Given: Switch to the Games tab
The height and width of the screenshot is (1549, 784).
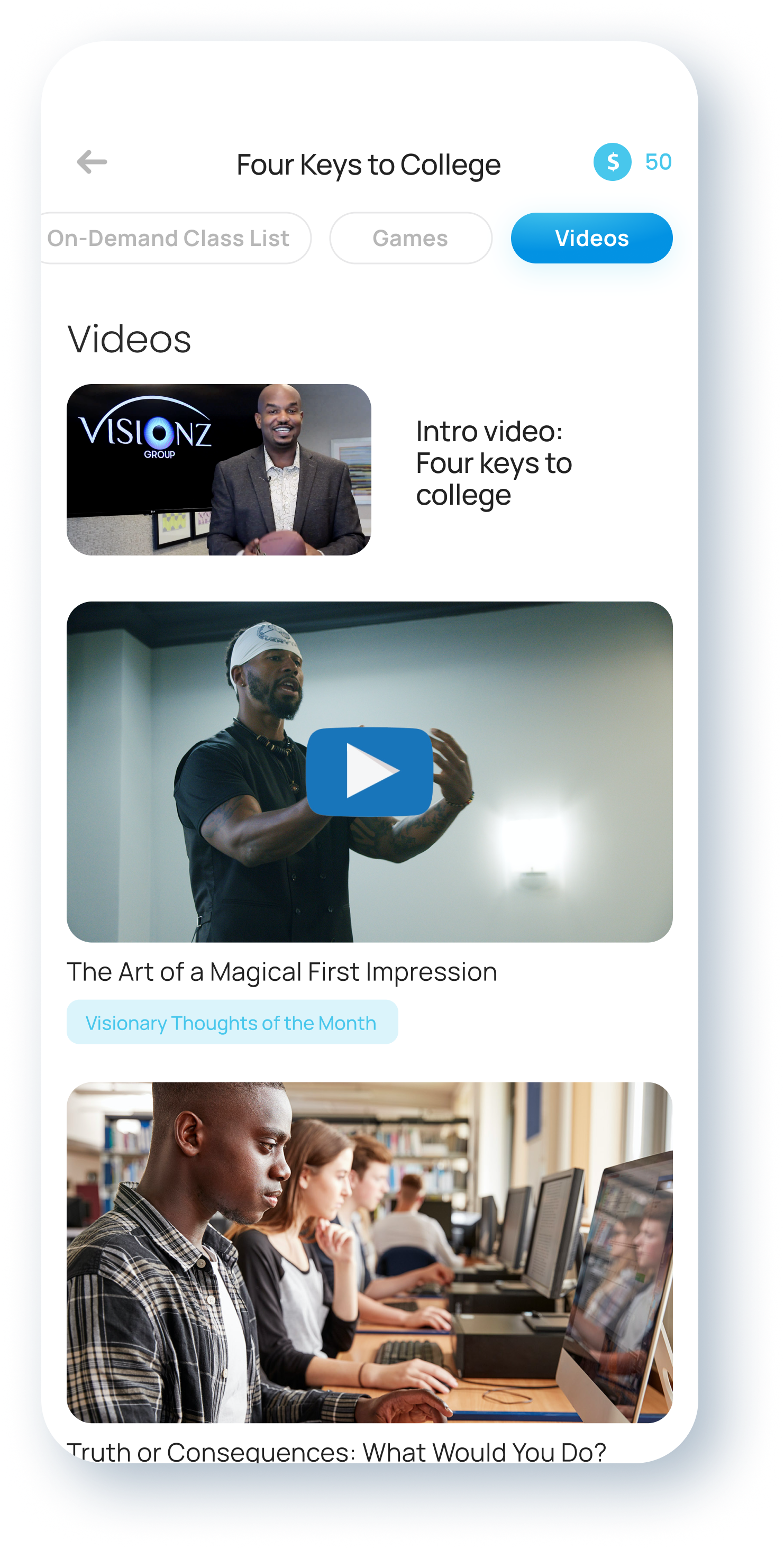Looking at the screenshot, I should (410, 238).
